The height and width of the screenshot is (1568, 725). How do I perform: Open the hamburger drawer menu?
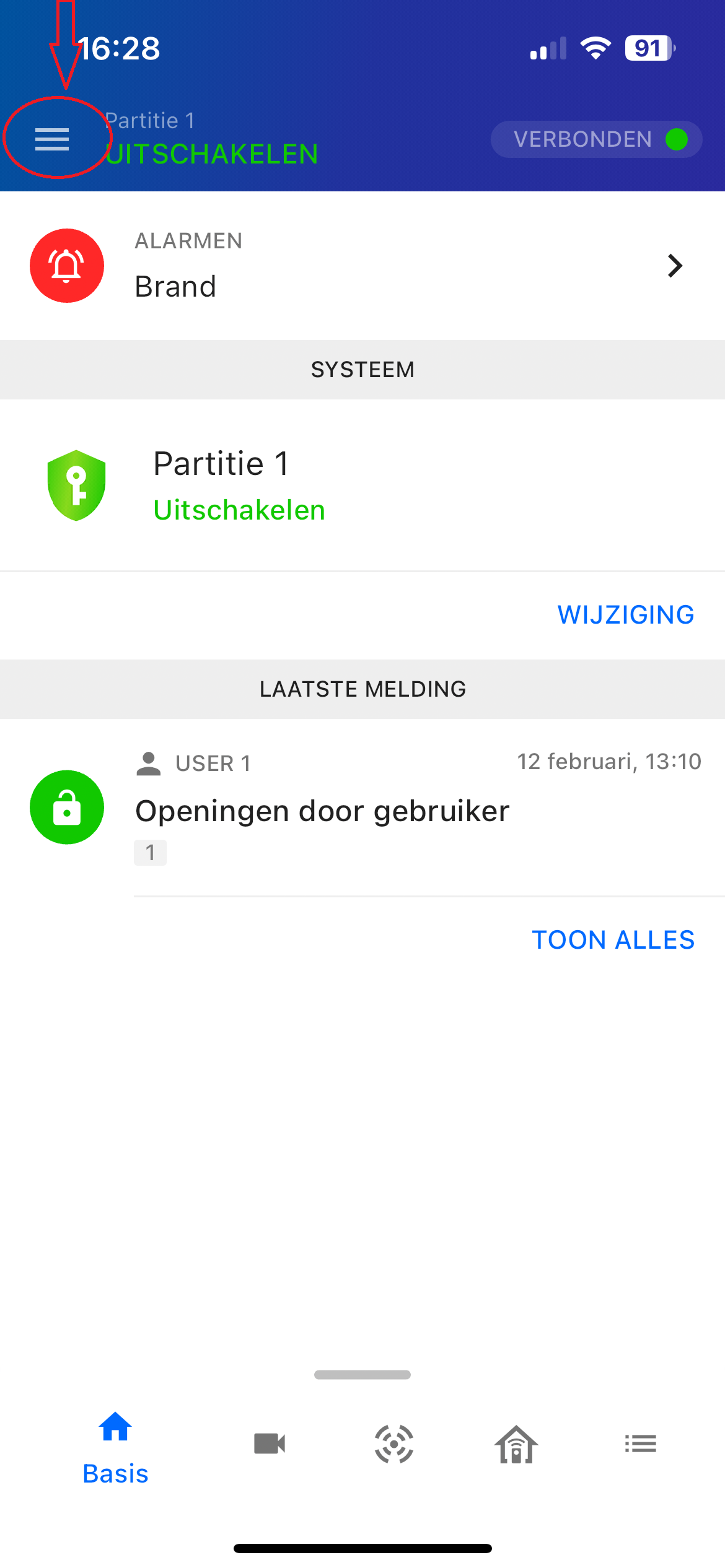52,139
